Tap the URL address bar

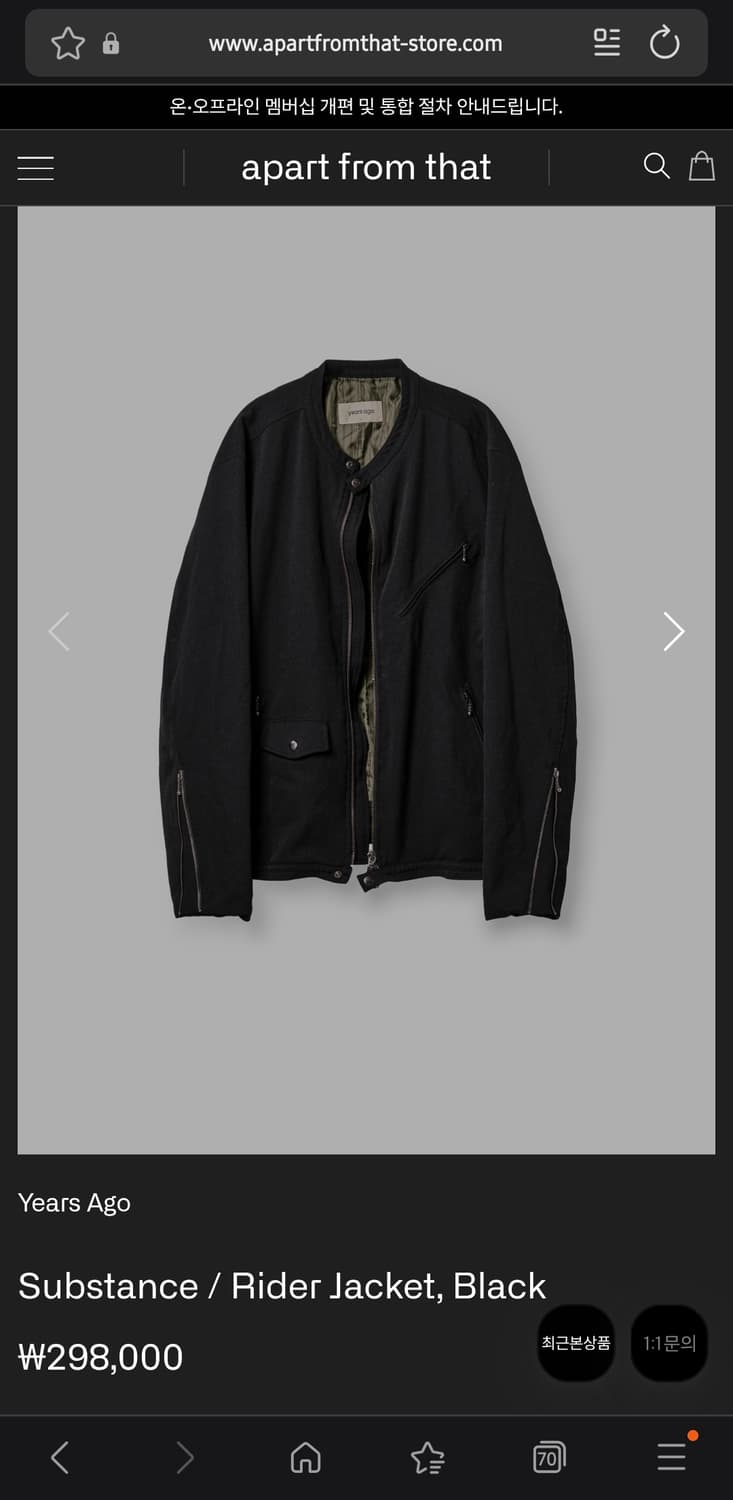coord(355,43)
